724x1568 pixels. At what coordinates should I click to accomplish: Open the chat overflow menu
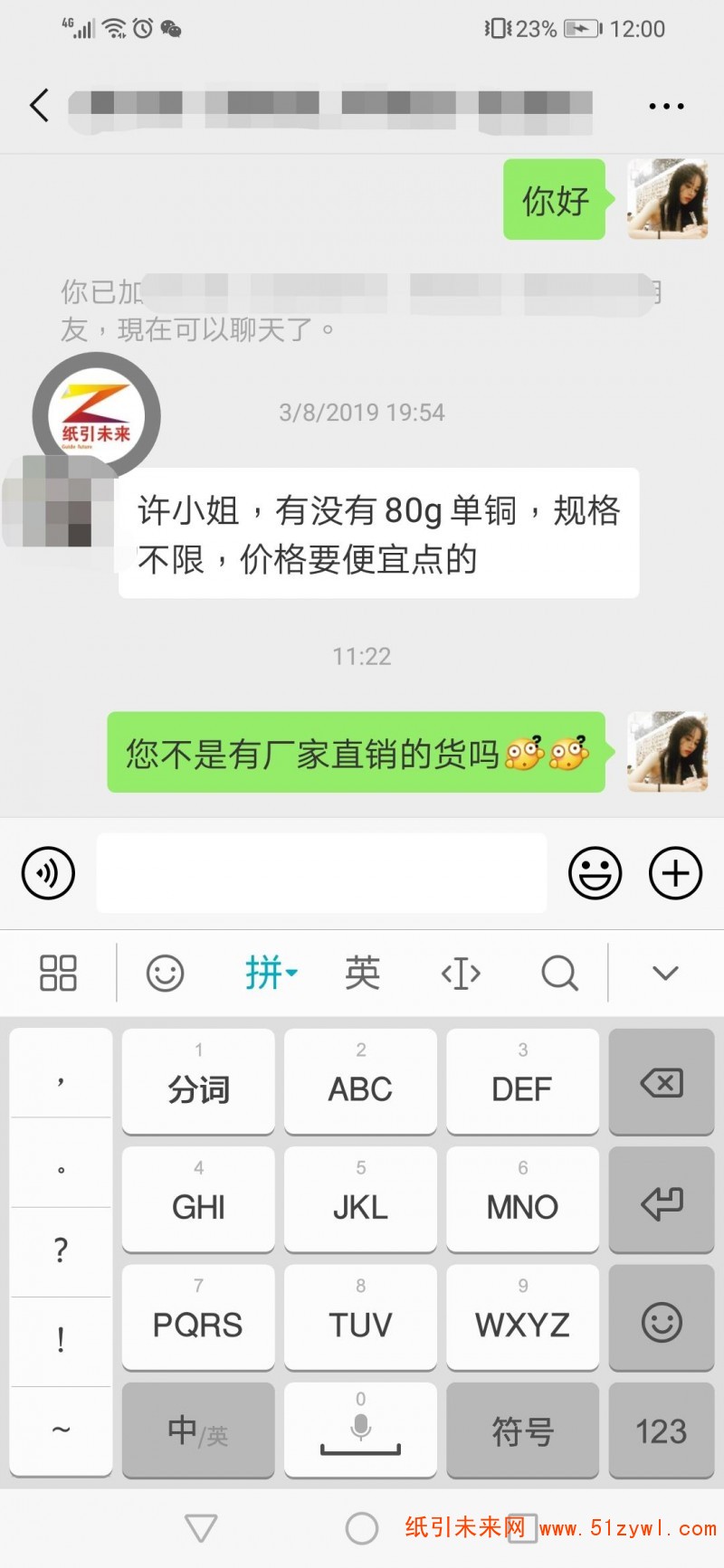point(666,107)
